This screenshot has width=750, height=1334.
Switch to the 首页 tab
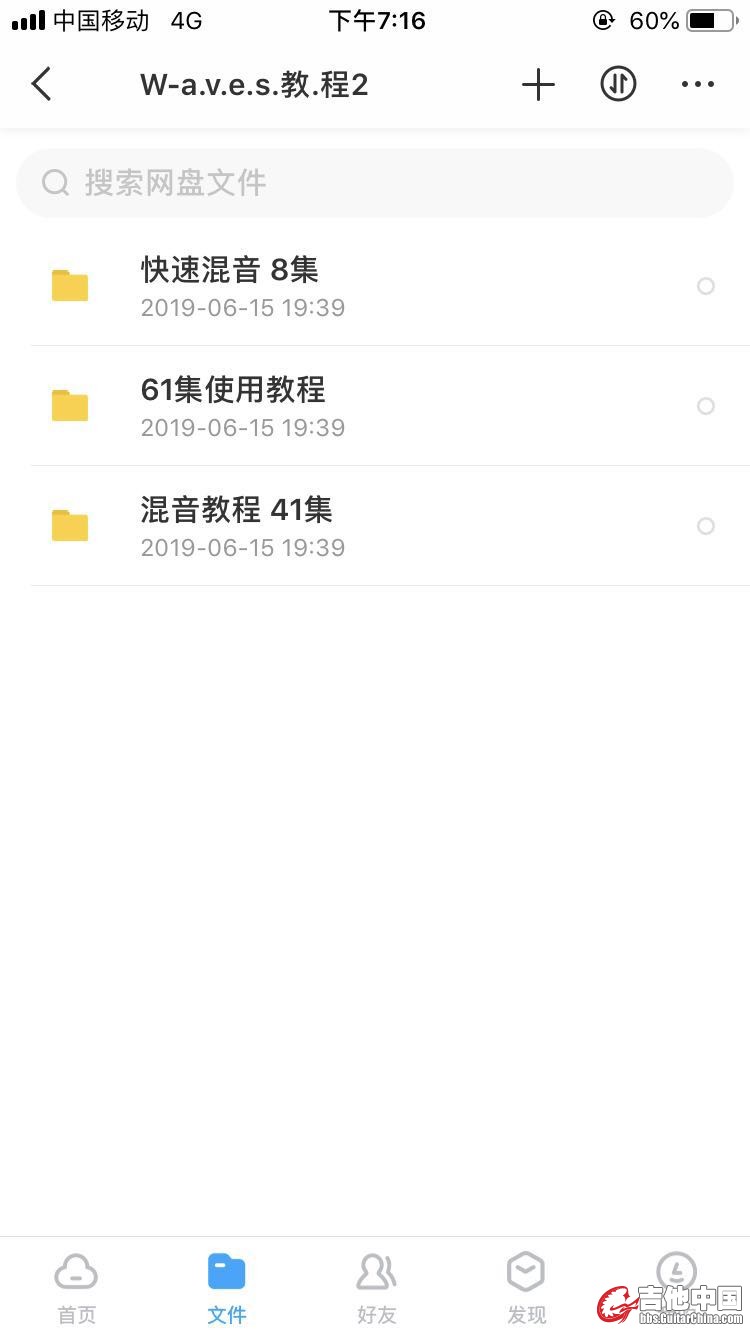click(x=76, y=1286)
